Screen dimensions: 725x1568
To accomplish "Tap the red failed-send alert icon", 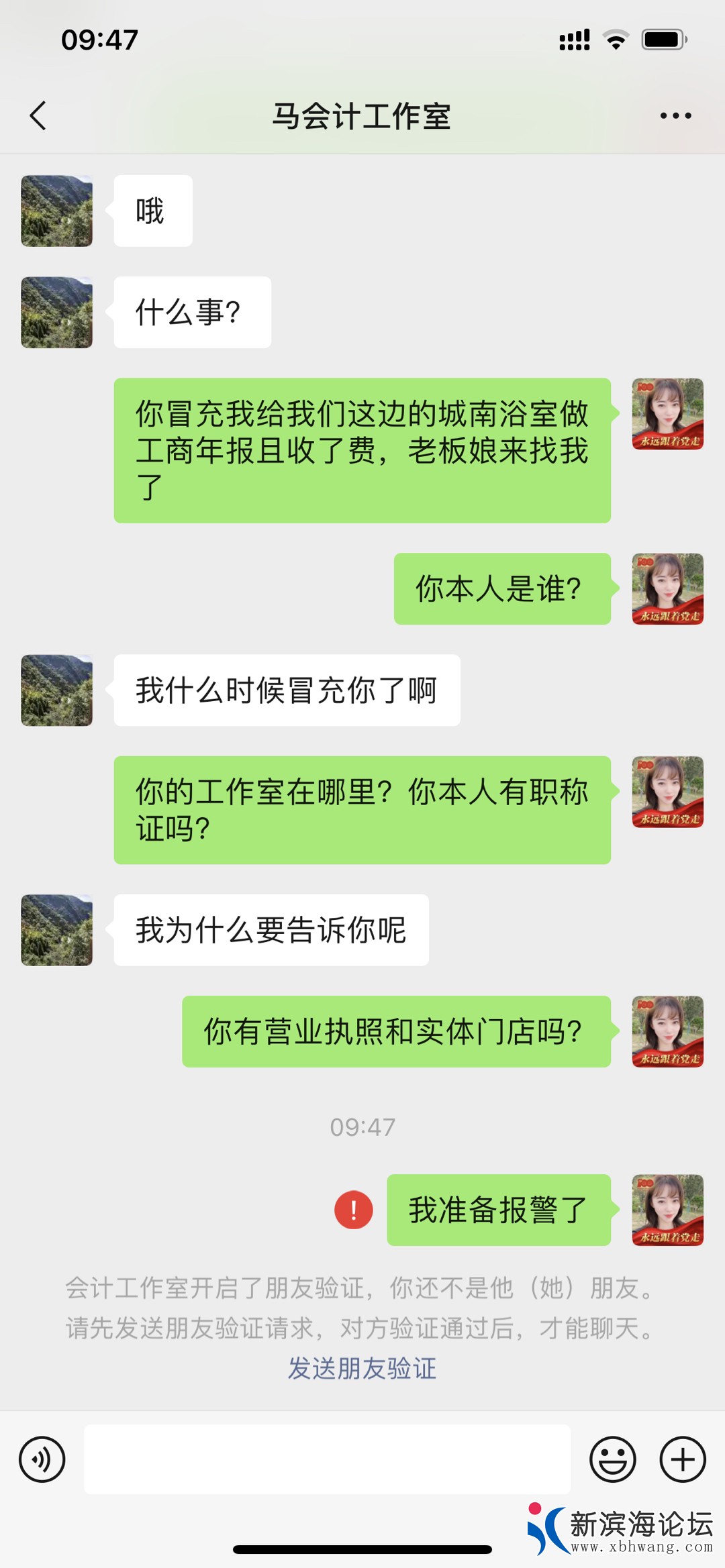I will point(354,1210).
